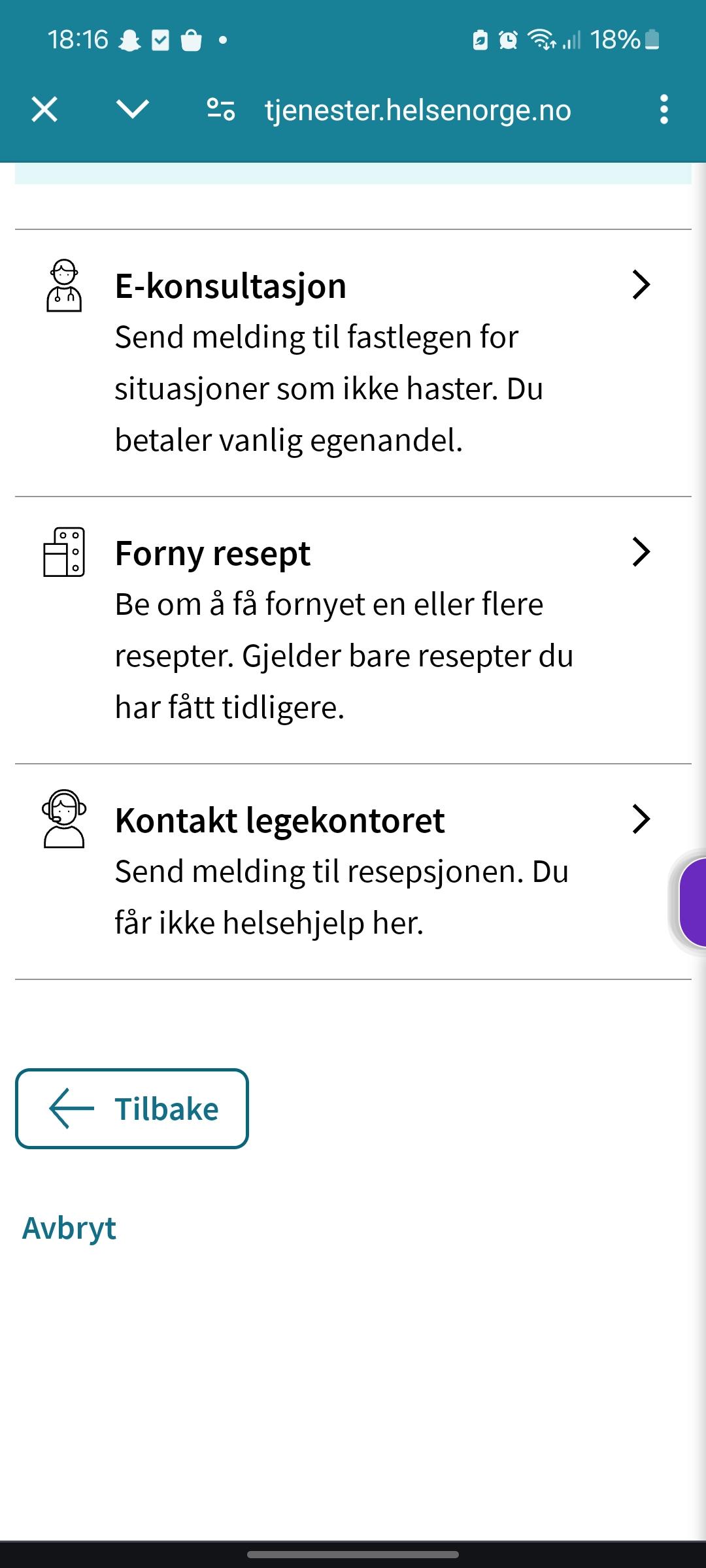Open E-konsultasjon with fastlegen
Screen dimensions: 706x1568
point(353,363)
